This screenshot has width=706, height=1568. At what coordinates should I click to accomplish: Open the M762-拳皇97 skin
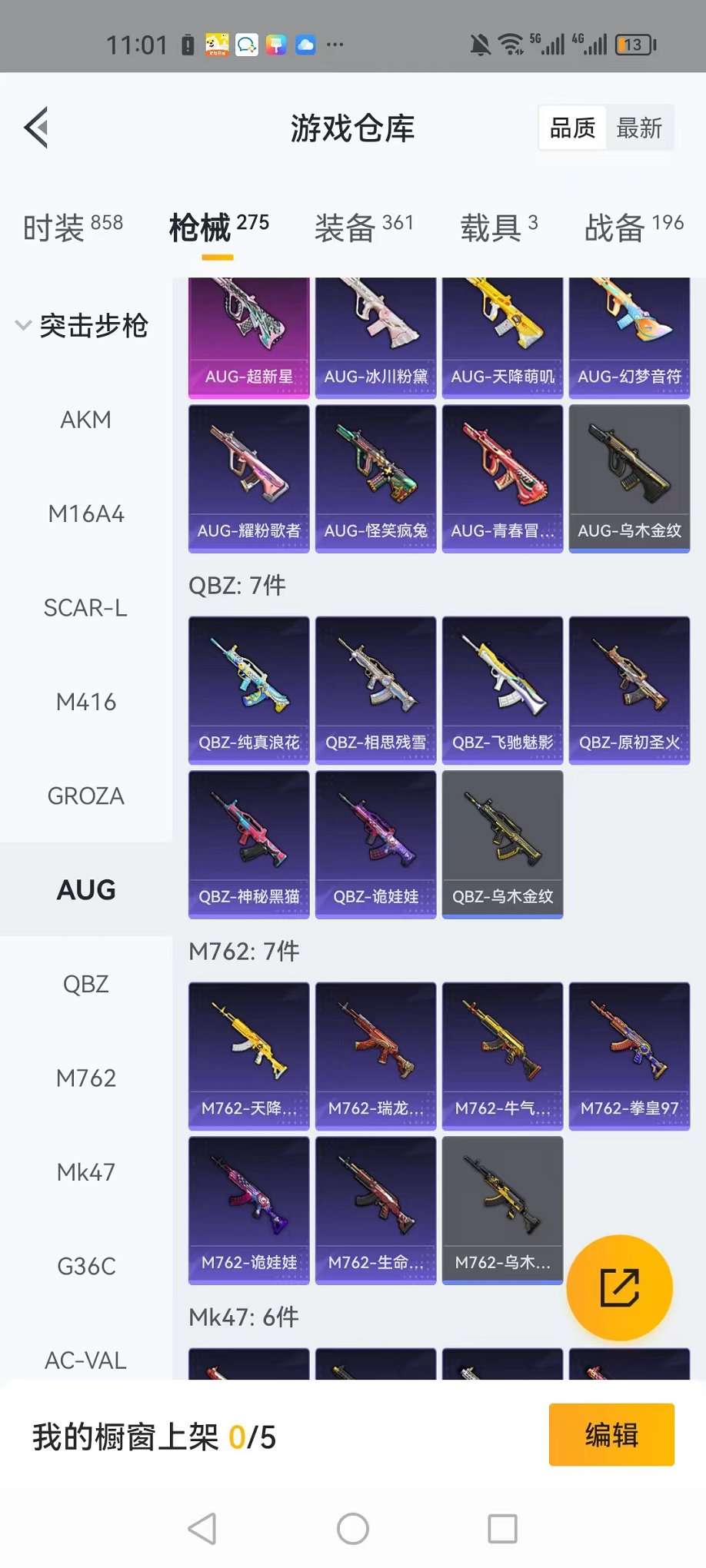tap(629, 1055)
